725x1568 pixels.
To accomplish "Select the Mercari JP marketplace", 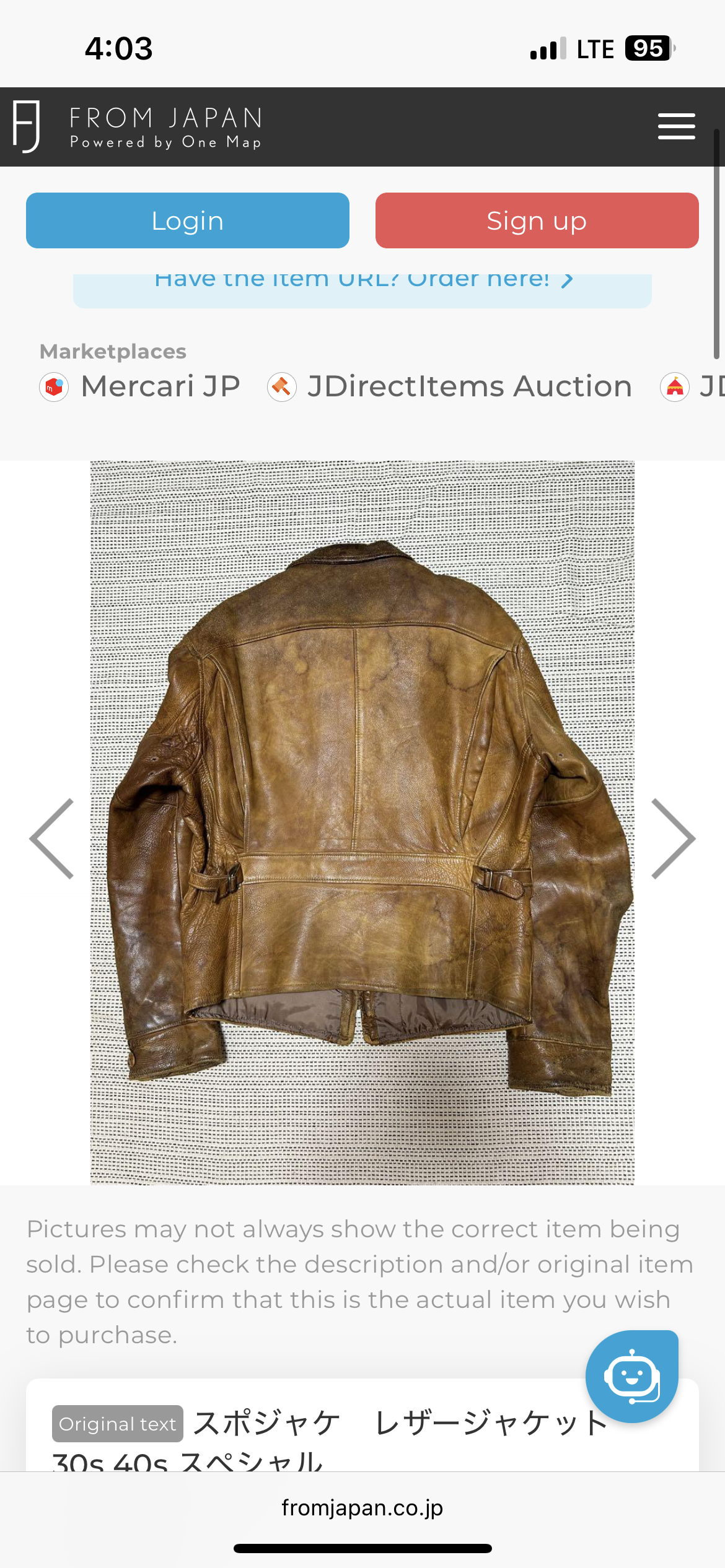I will pyautogui.click(x=140, y=386).
